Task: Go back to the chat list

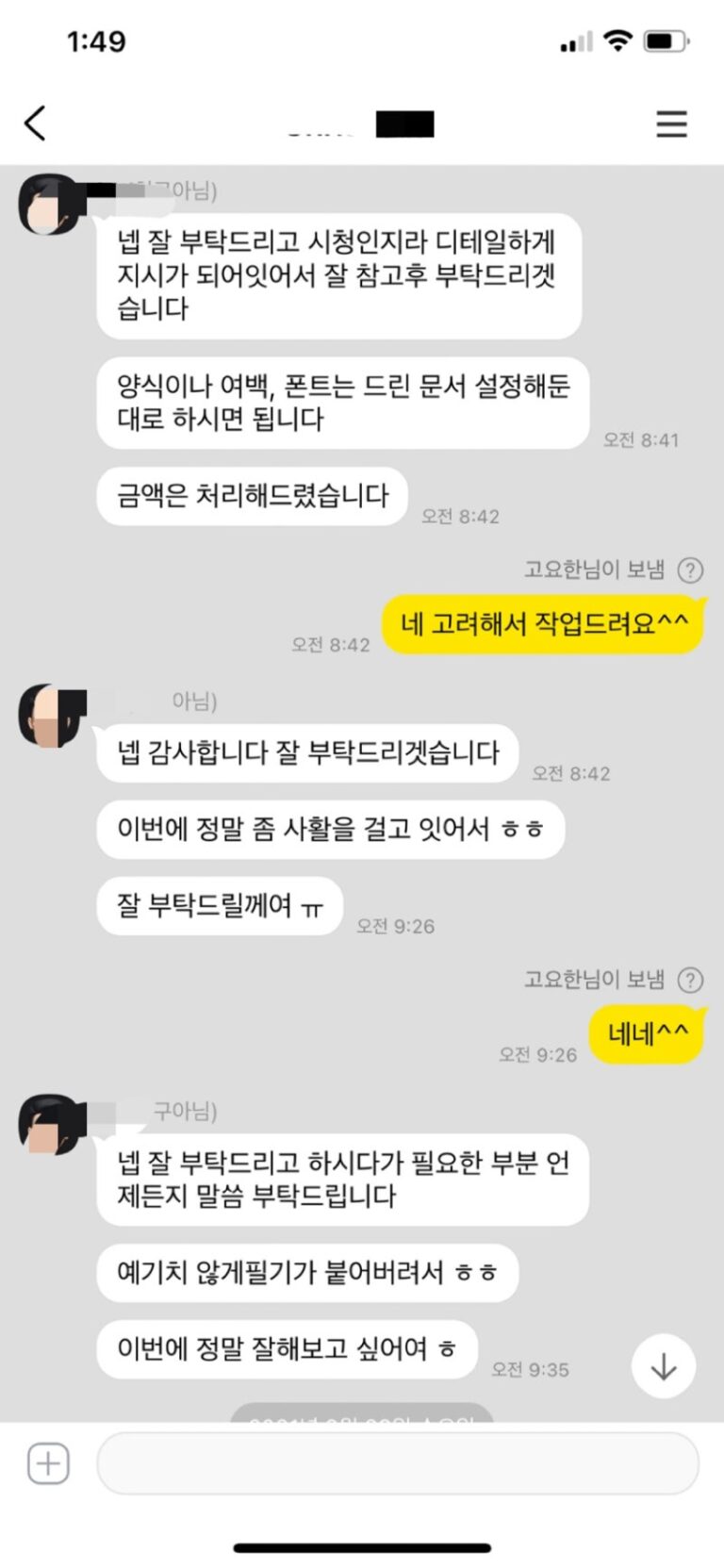Action: (35, 124)
